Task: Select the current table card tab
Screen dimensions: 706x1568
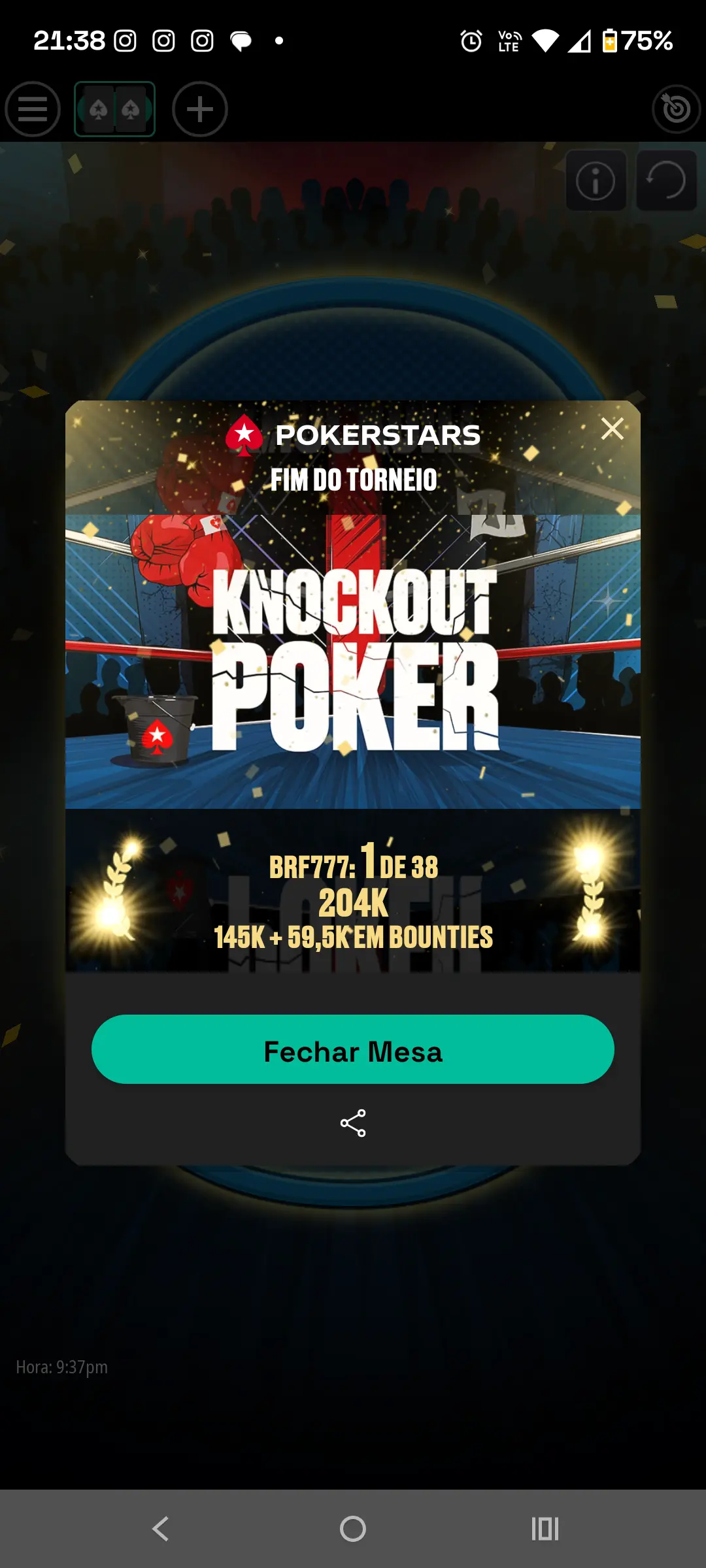Action: [x=114, y=109]
